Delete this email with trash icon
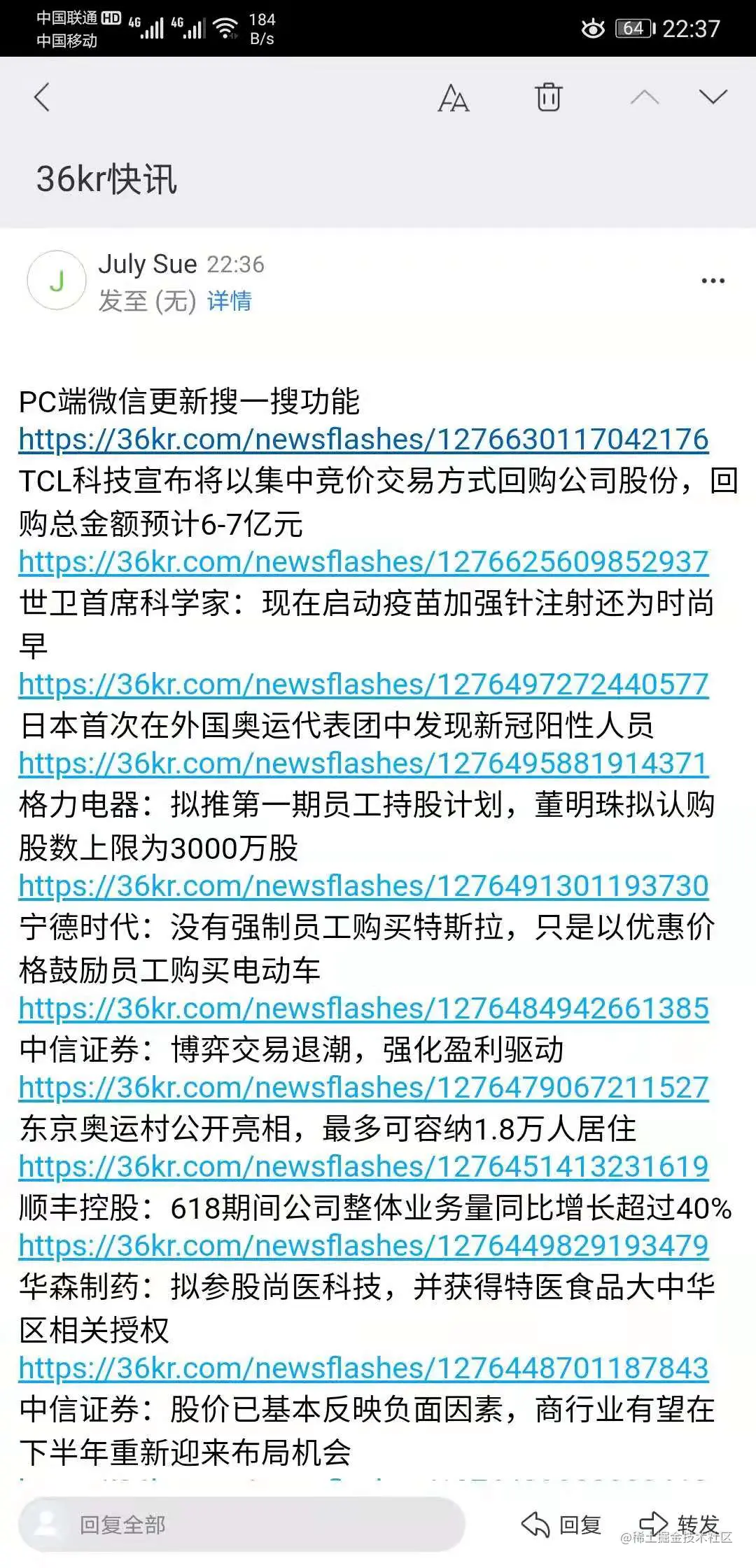The height and width of the screenshot is (1568, 756). [548, 97]
